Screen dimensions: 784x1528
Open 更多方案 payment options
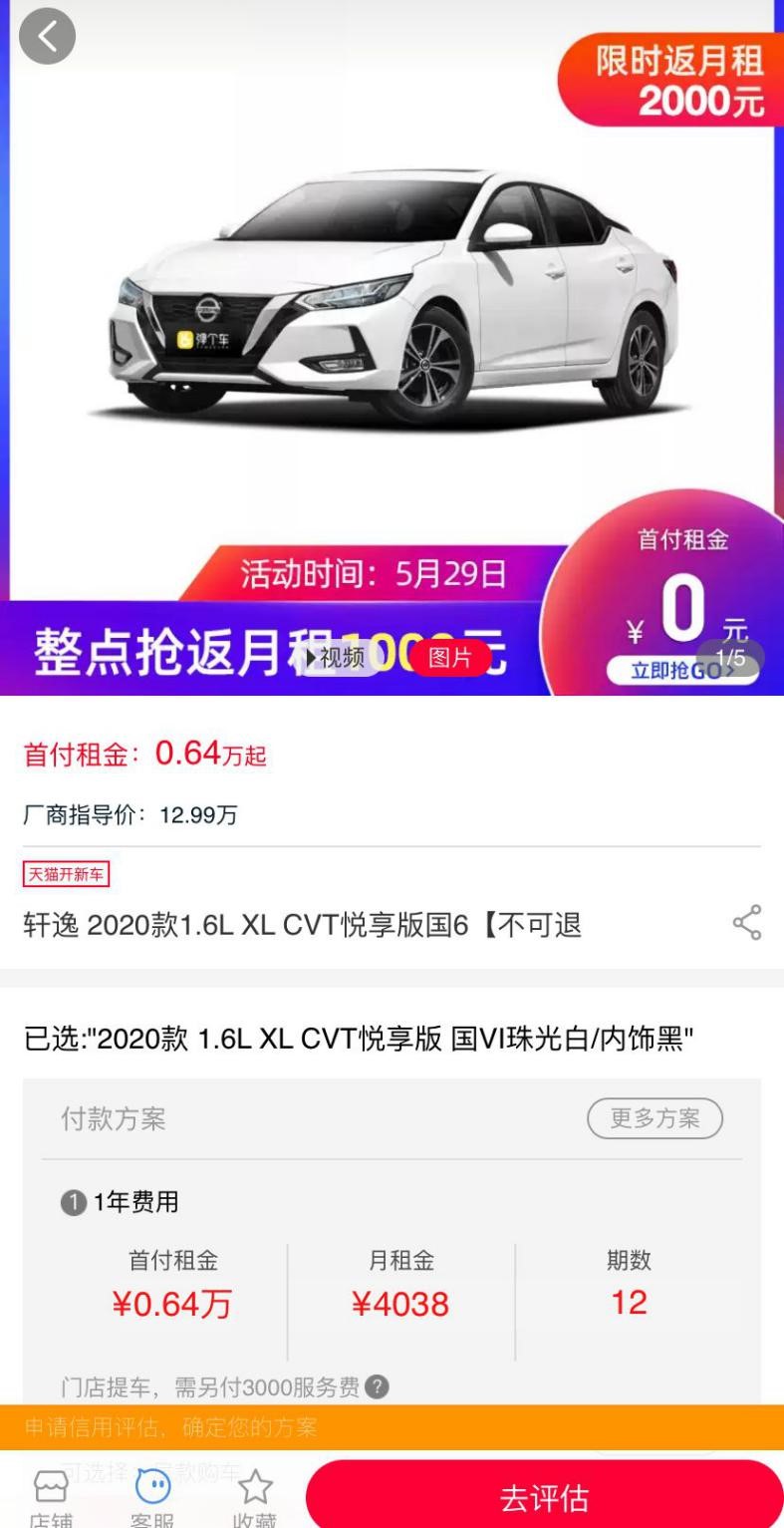[654, 1118]
